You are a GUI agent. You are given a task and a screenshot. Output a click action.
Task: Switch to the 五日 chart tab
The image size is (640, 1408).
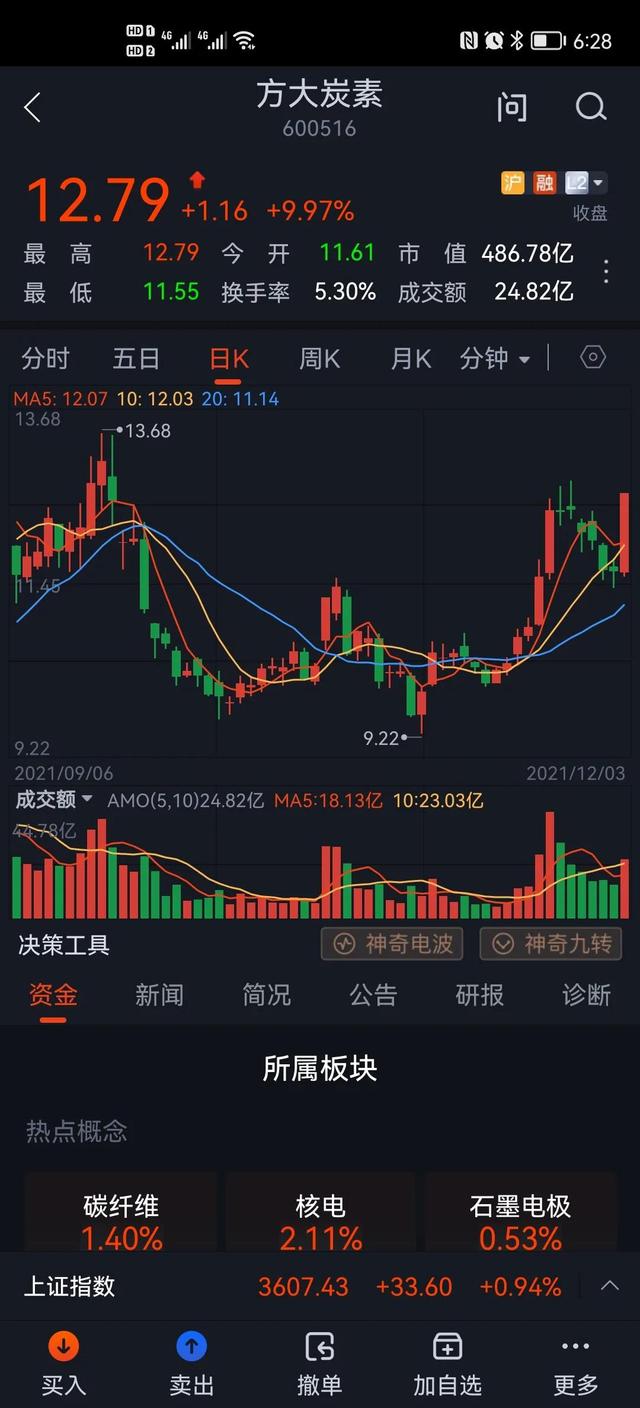click(x=137, y=358)
